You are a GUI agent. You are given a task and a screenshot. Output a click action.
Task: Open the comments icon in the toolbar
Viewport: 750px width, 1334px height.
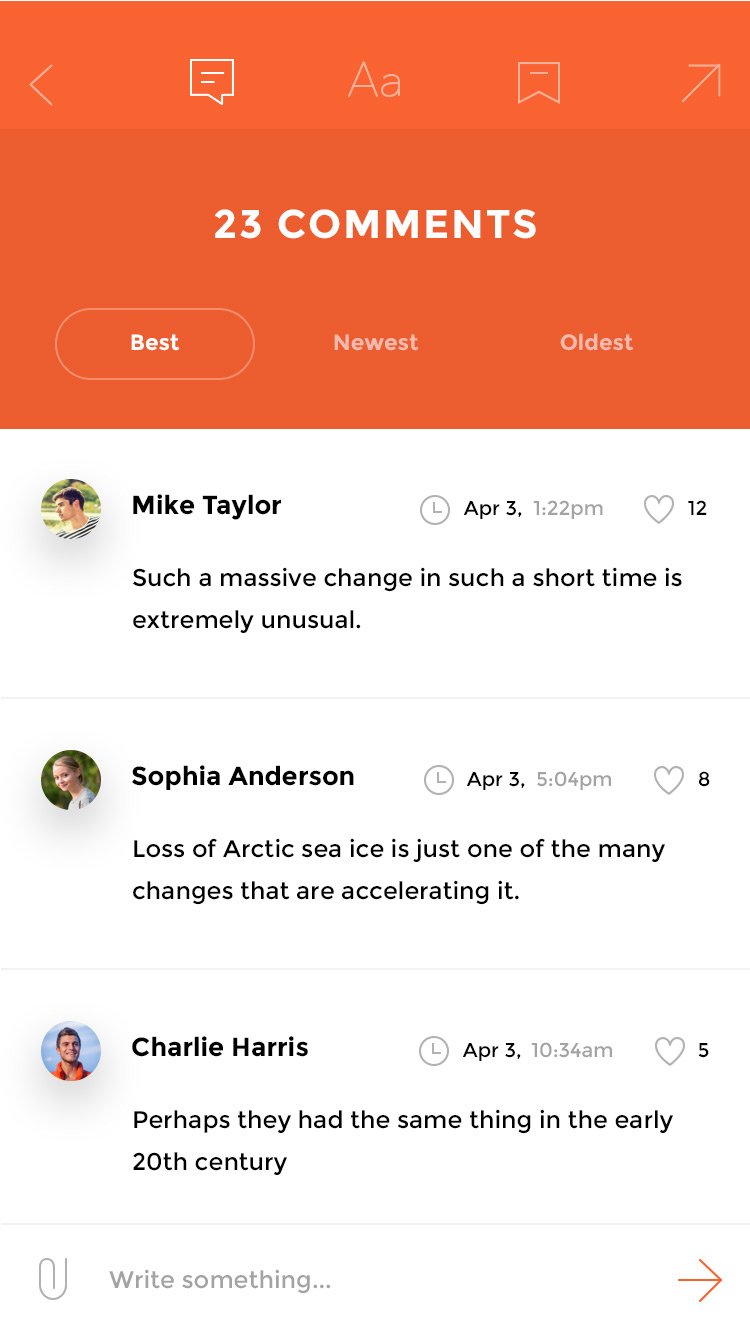point(212,81)
